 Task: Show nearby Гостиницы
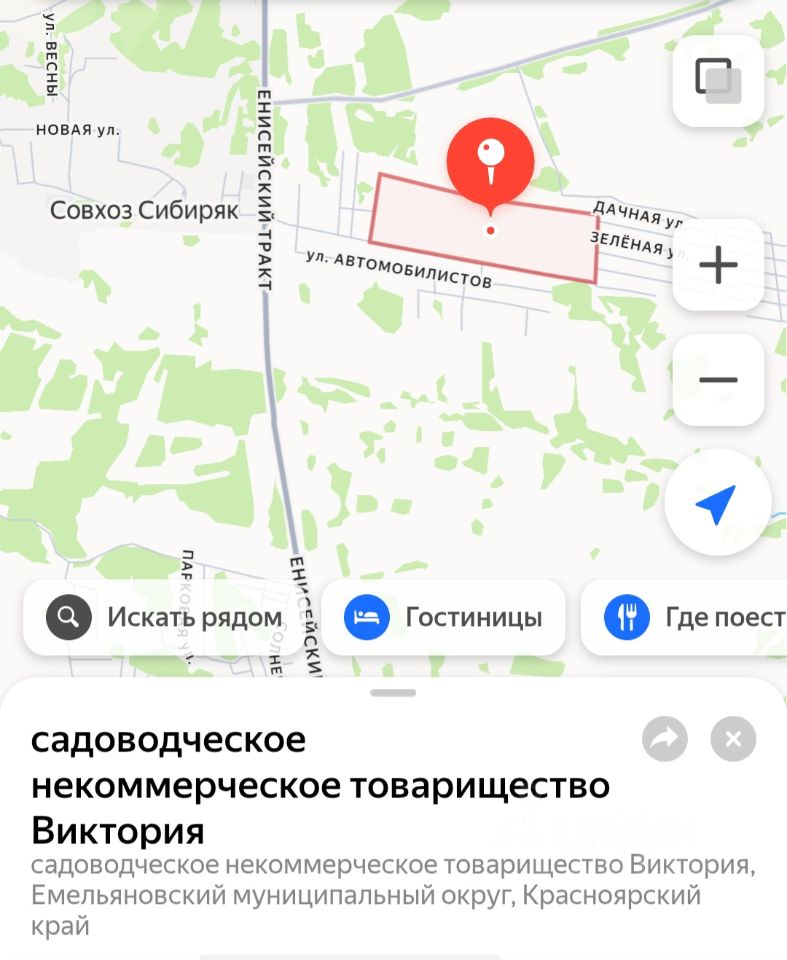click(x=443, y=617)
